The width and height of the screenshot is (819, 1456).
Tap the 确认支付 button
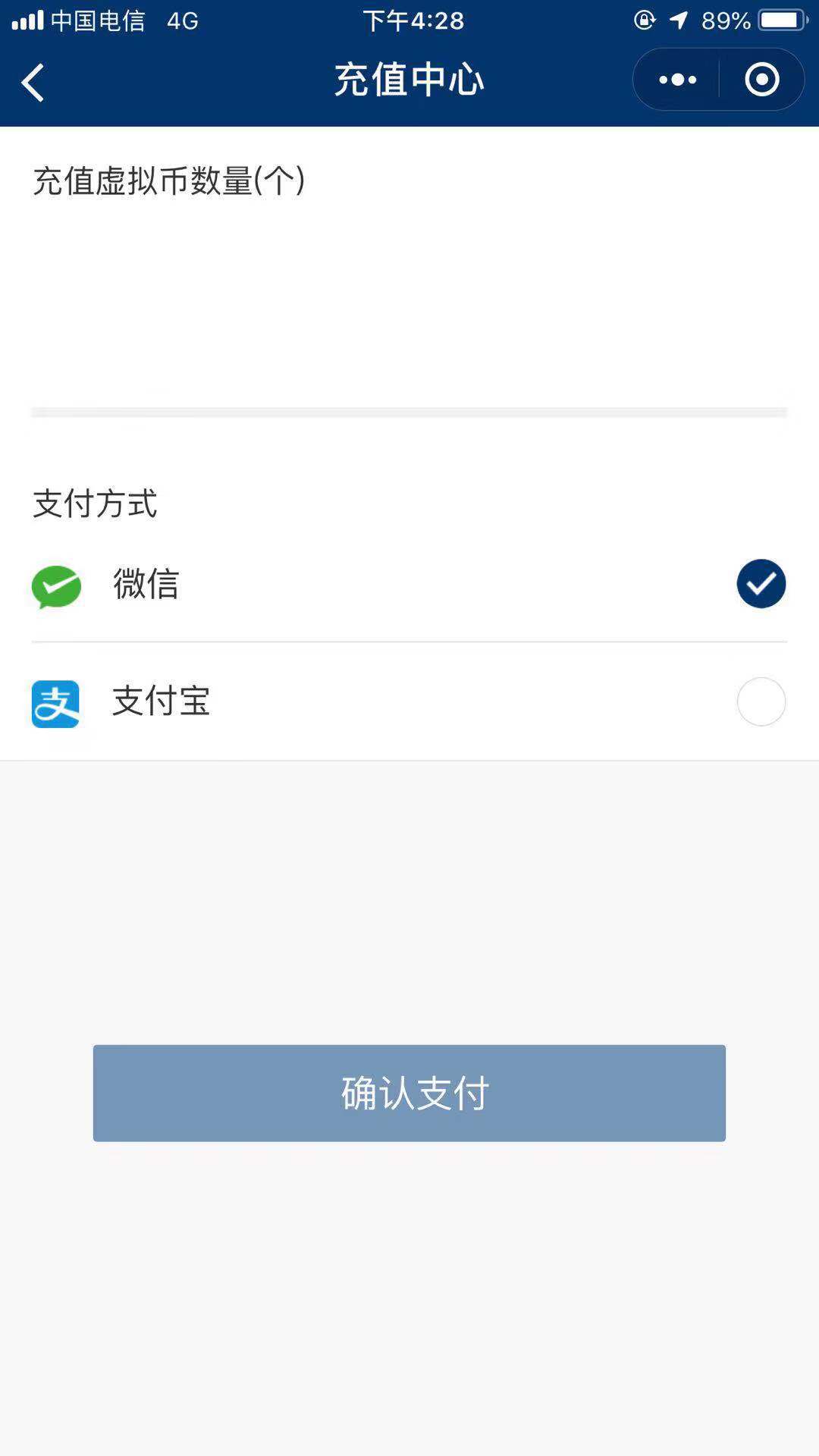pos(409,1093)
